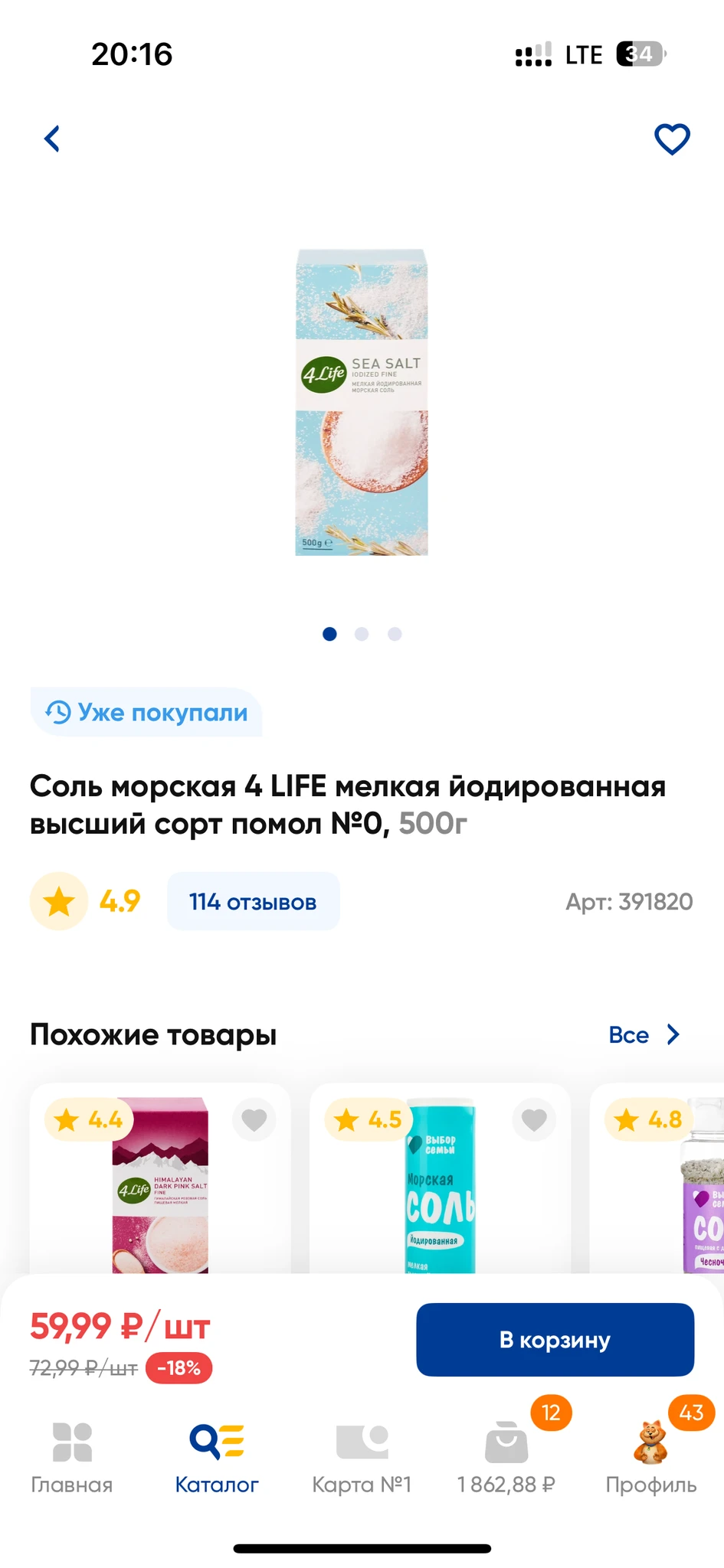Screen dimensions: 724x1568
Task: Tap the 'Уже покупали' chip
Action: (146, 712)
